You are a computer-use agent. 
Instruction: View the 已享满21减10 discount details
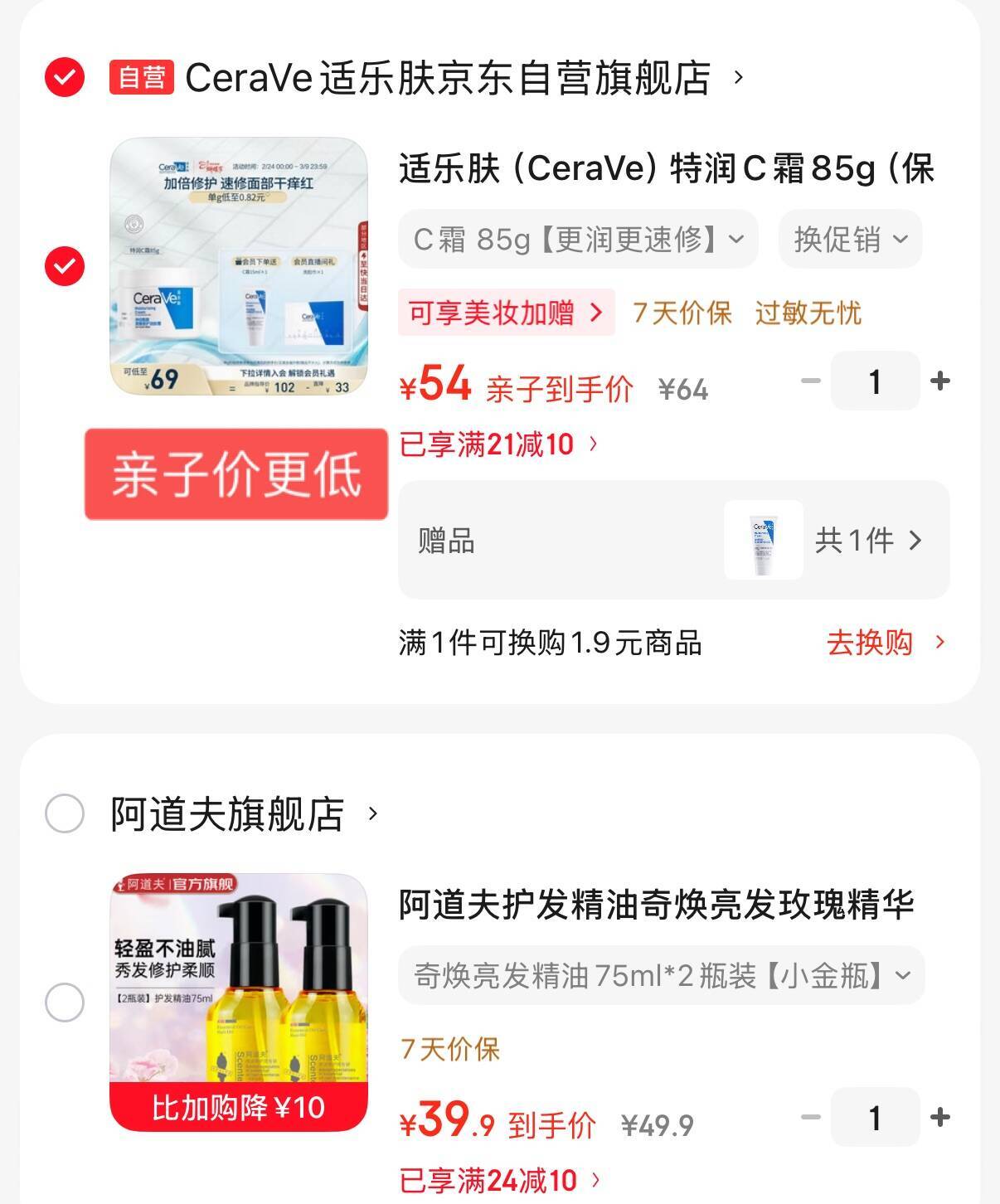[498, 444]
